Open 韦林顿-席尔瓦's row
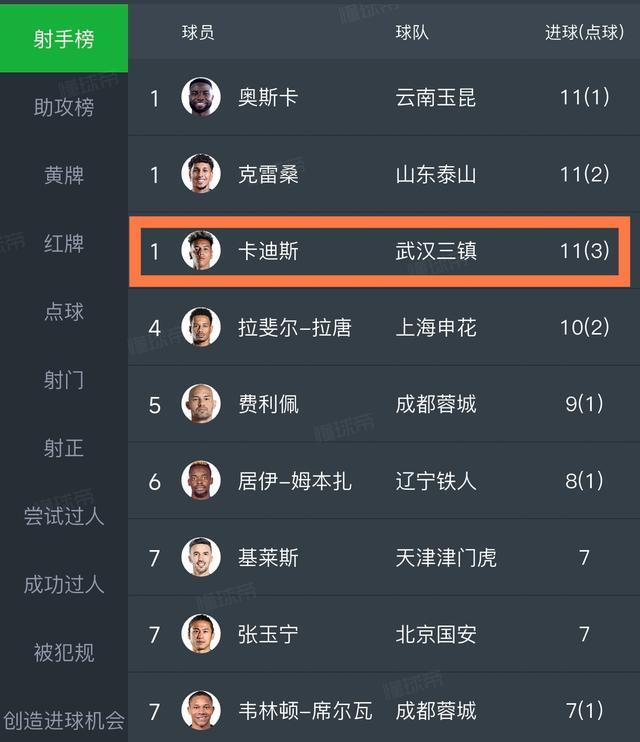Screen dimensions: 640x742 (384, 707)
